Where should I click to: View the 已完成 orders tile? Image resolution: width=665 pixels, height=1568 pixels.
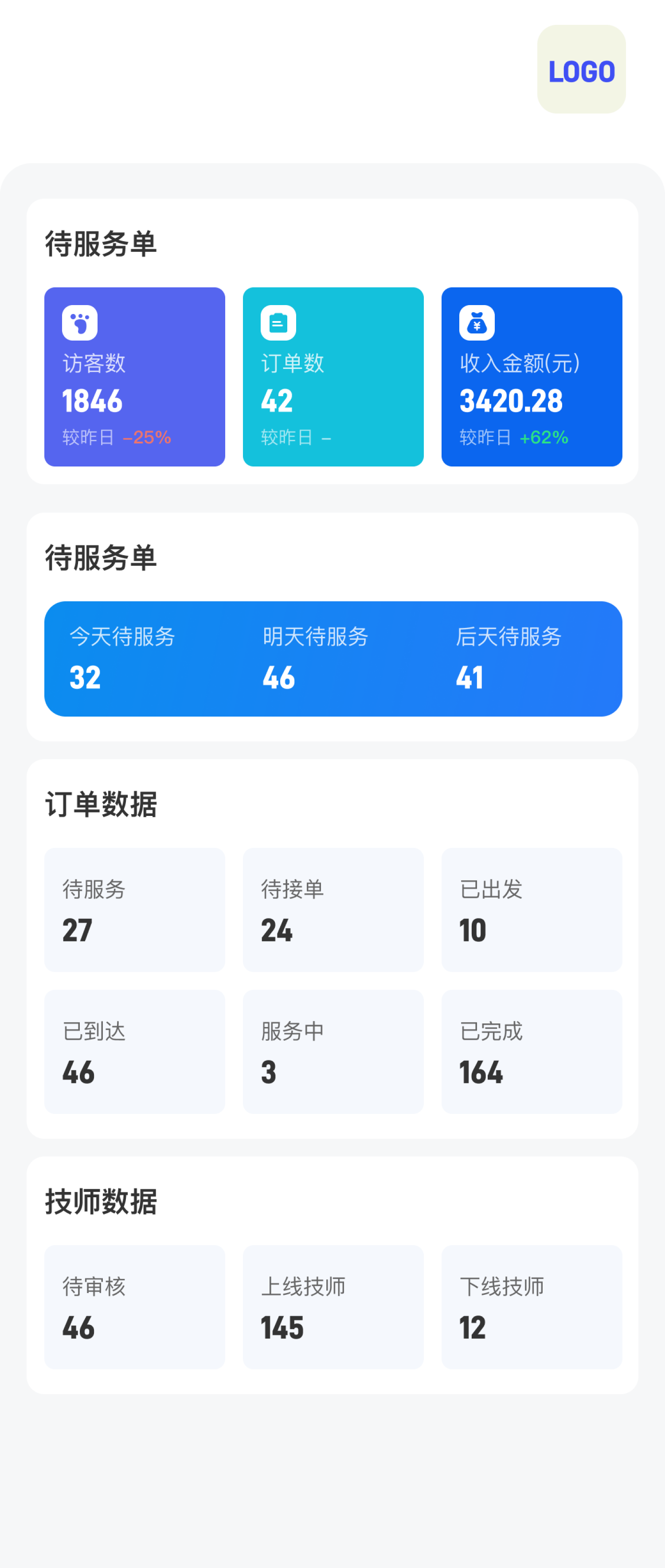pos(531,1051)
